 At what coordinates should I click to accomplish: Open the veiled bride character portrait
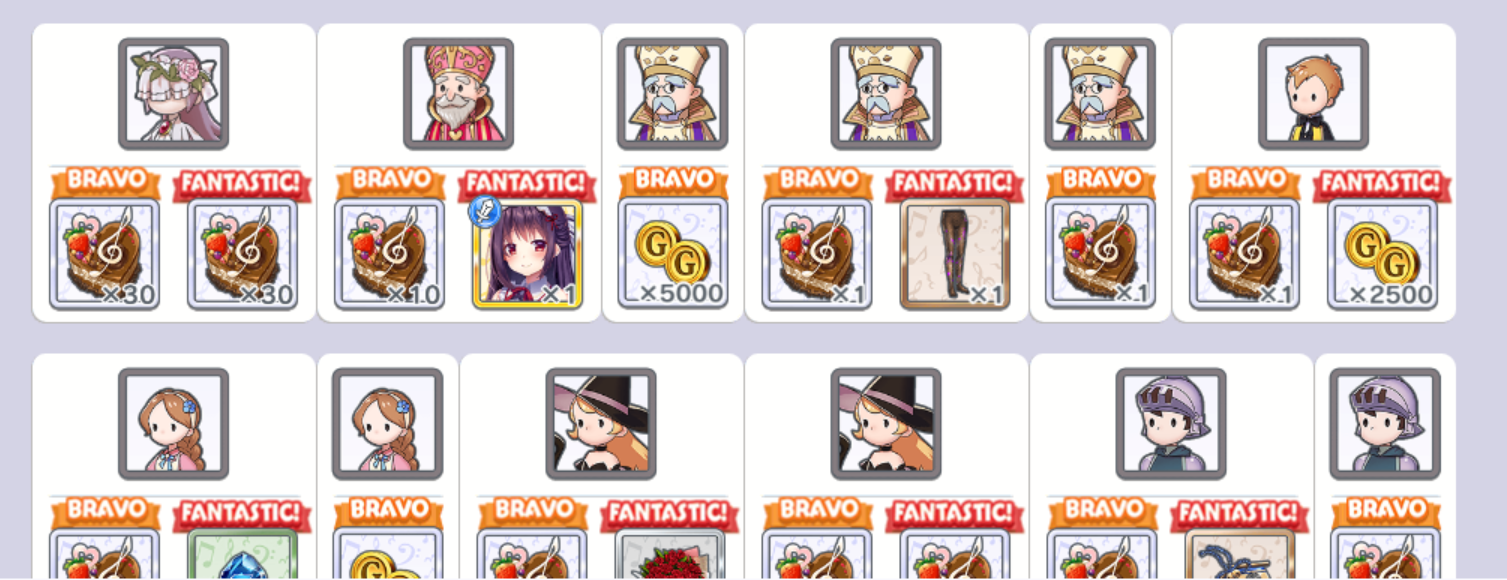(173, 94)
